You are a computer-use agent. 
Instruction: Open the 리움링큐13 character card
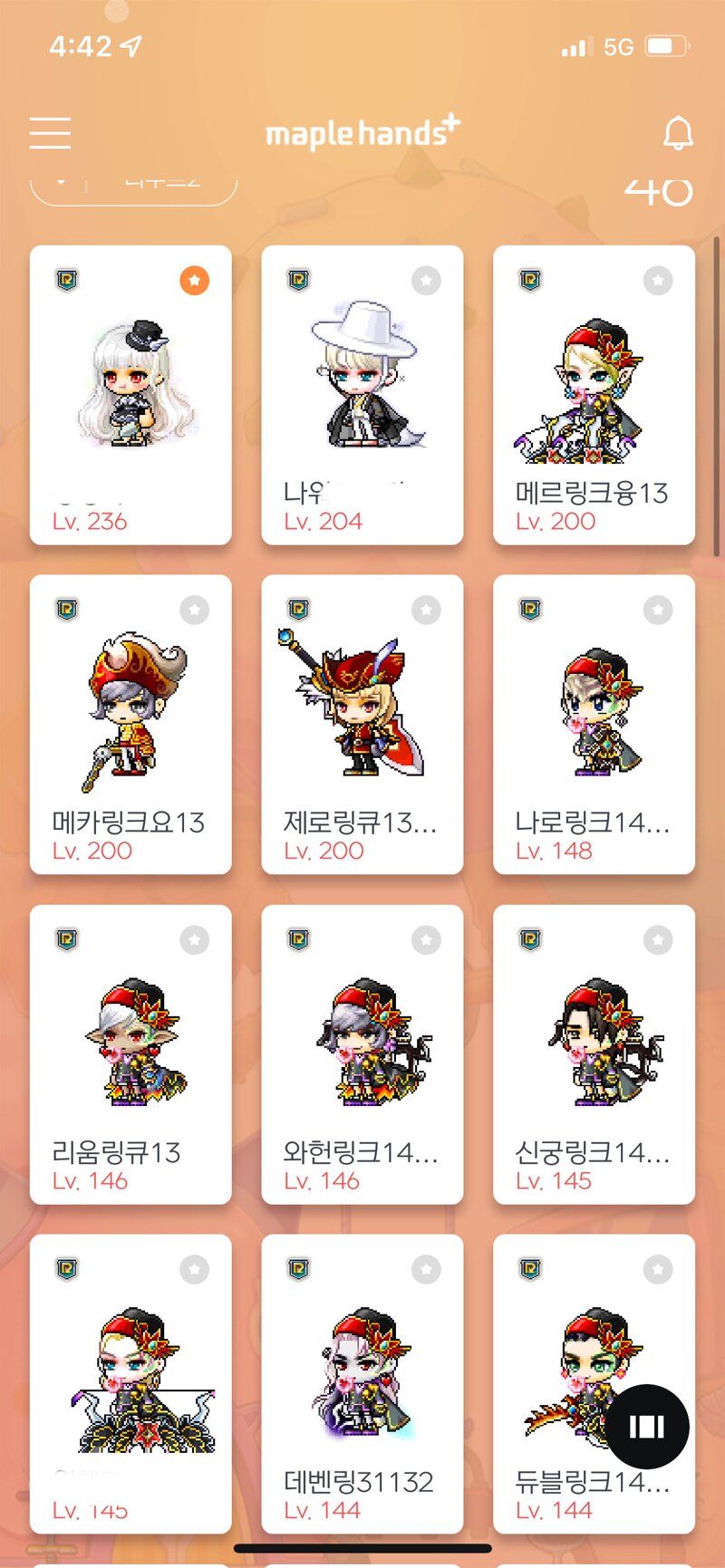click(130, 1054)
